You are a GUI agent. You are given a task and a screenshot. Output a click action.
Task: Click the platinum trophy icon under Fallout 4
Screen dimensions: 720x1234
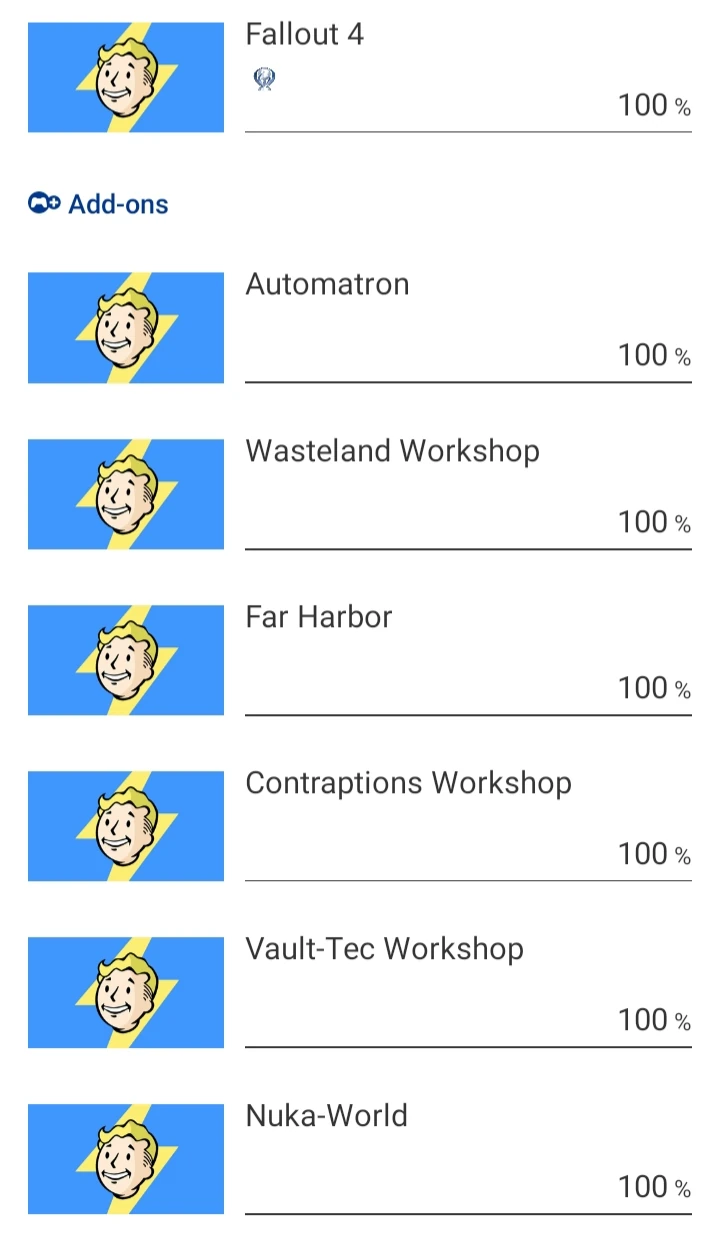point(263,79)
